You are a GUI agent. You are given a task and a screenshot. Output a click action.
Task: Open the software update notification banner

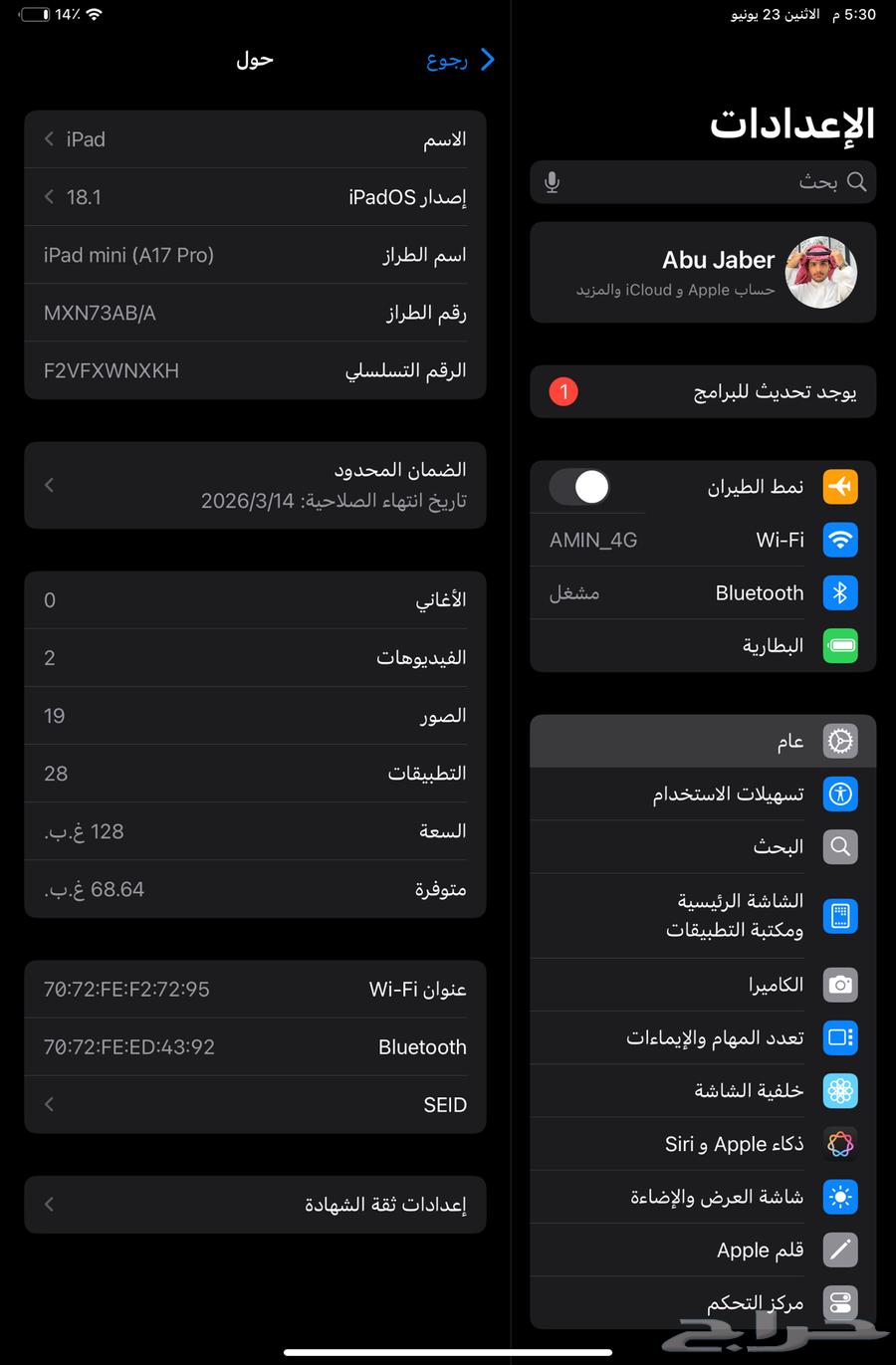click(703, 391)
